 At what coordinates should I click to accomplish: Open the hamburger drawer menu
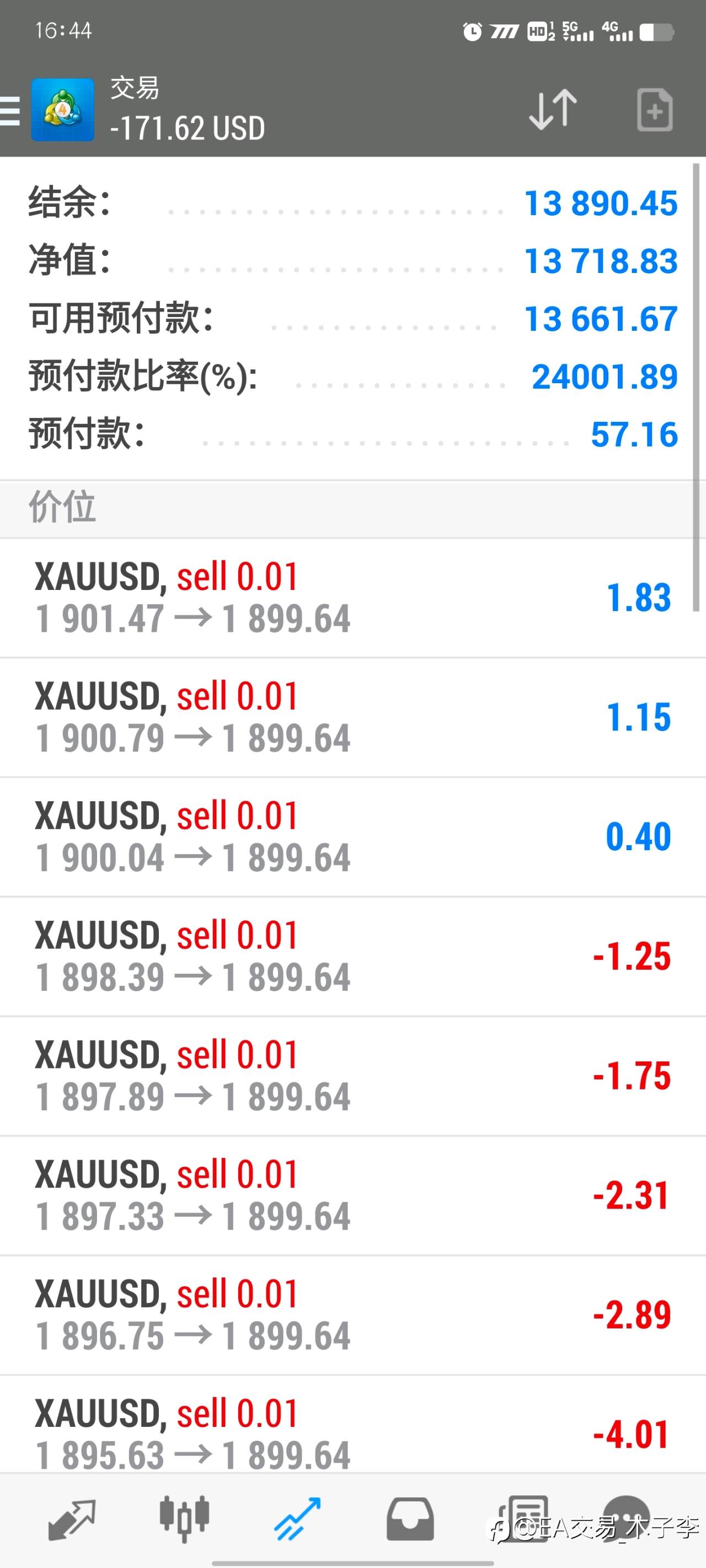(x=9, y=111)
